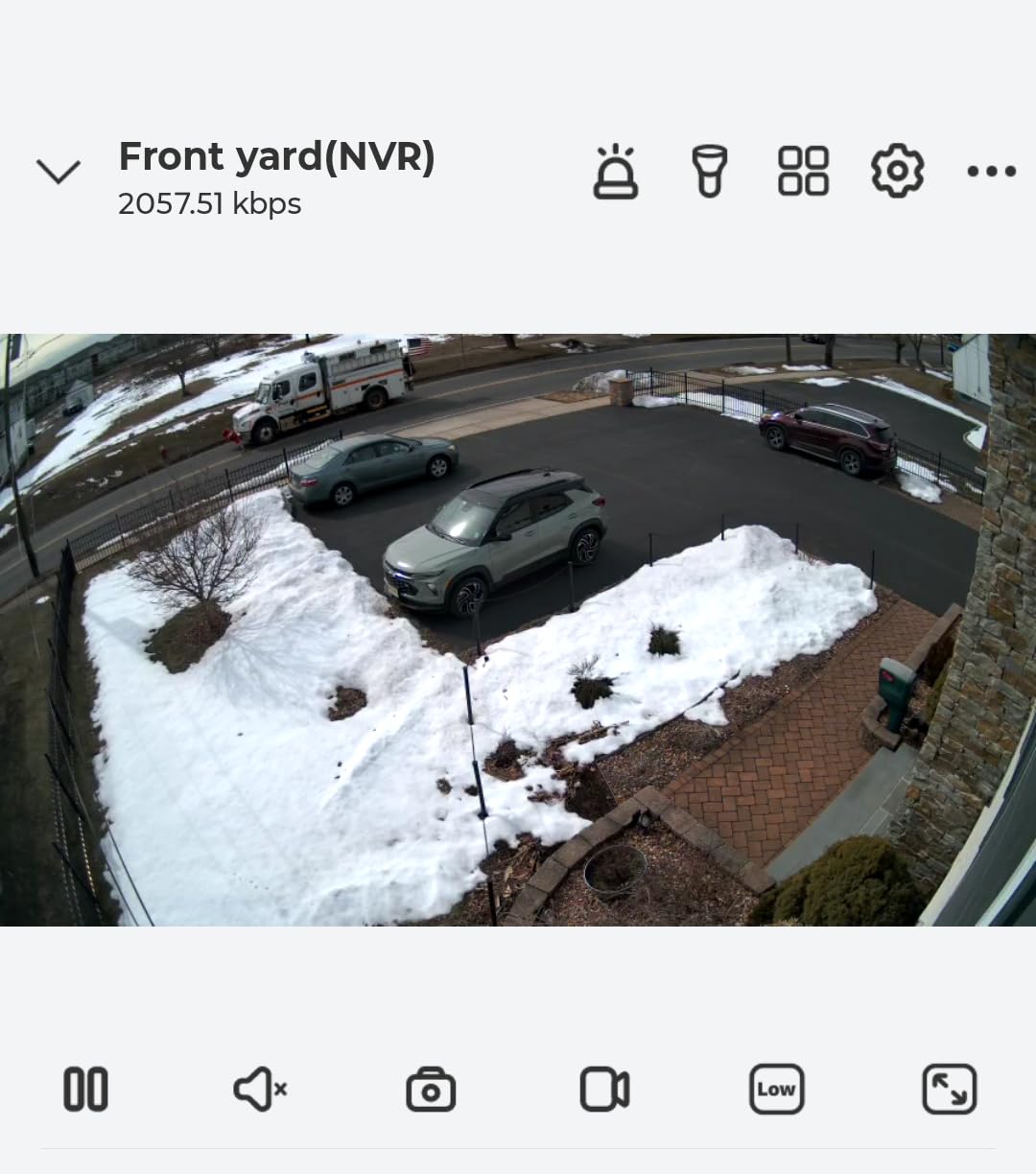Collapse the Front yard camera view chevron
This screenshot has width=1036, height=1174.
click(59, 172)
